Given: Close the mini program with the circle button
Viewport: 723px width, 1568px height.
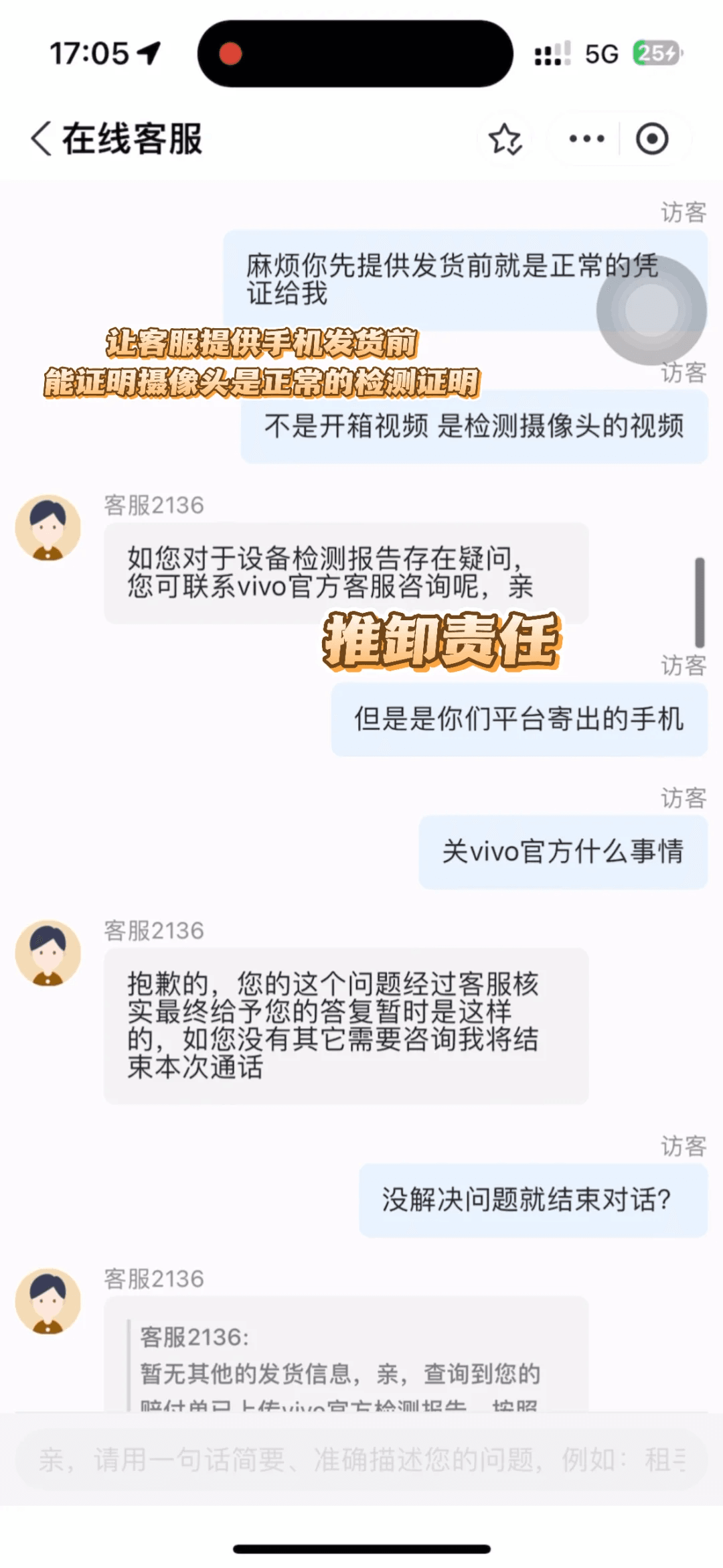Looking at the screenshot, I should click(651, 139).
